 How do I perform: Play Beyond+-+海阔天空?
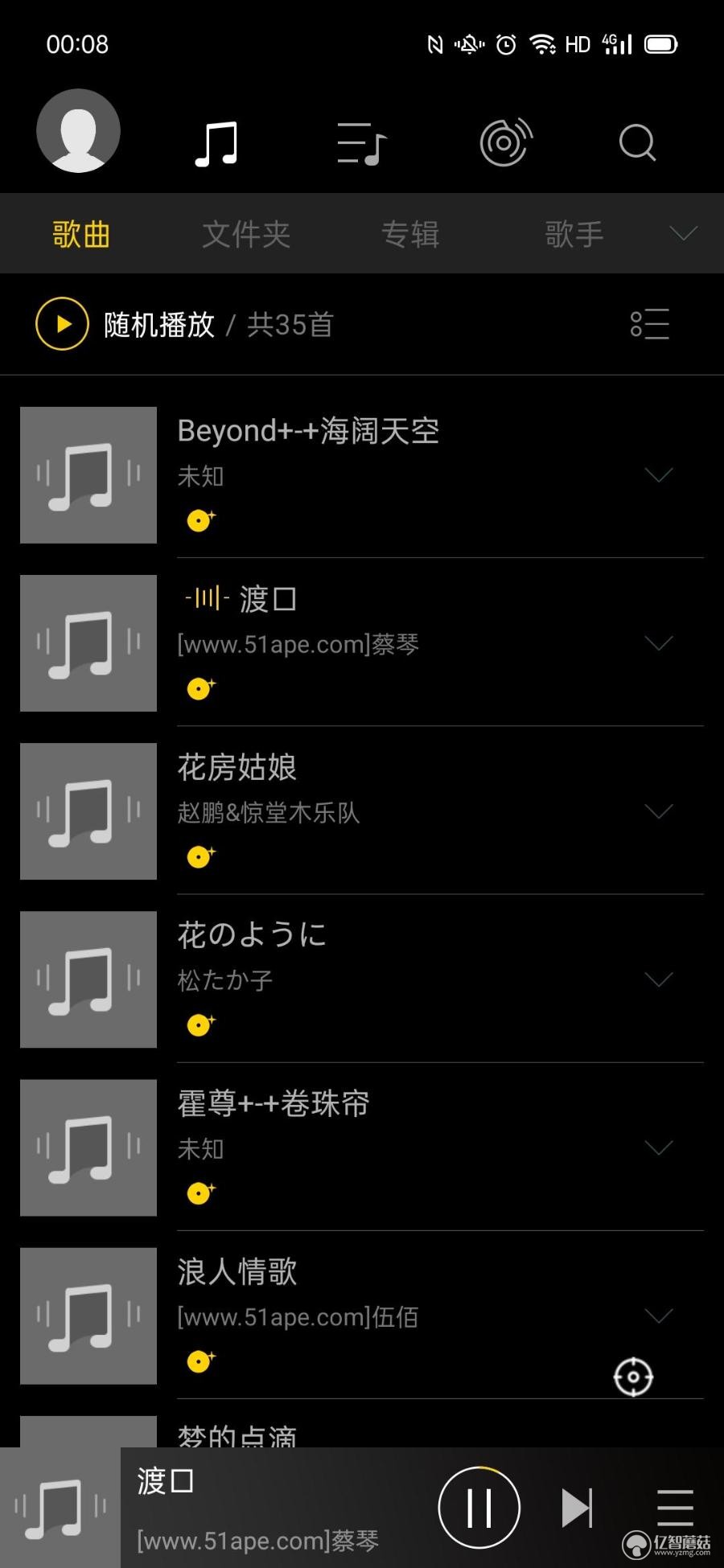pos(362,474)
